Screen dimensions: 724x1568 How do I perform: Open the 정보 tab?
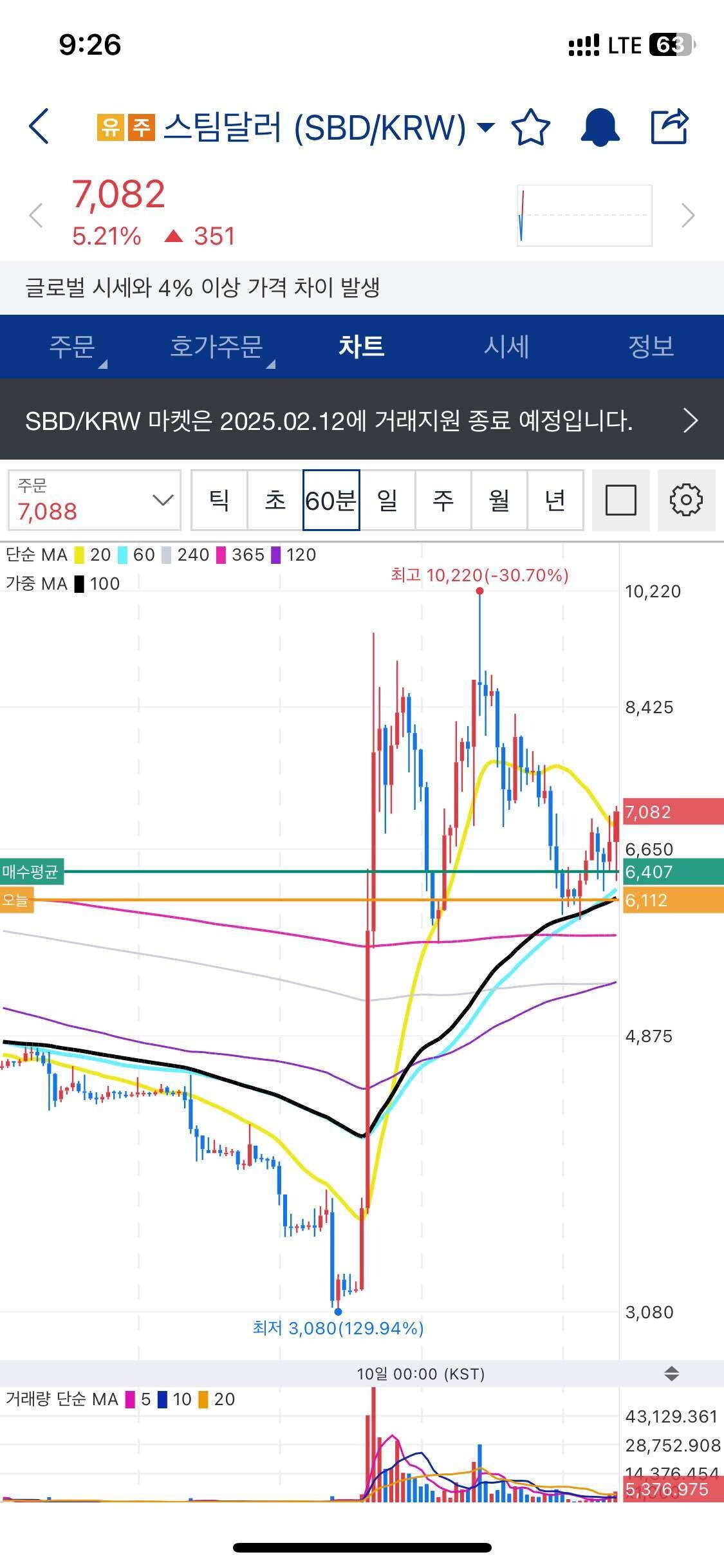[651, 347]
